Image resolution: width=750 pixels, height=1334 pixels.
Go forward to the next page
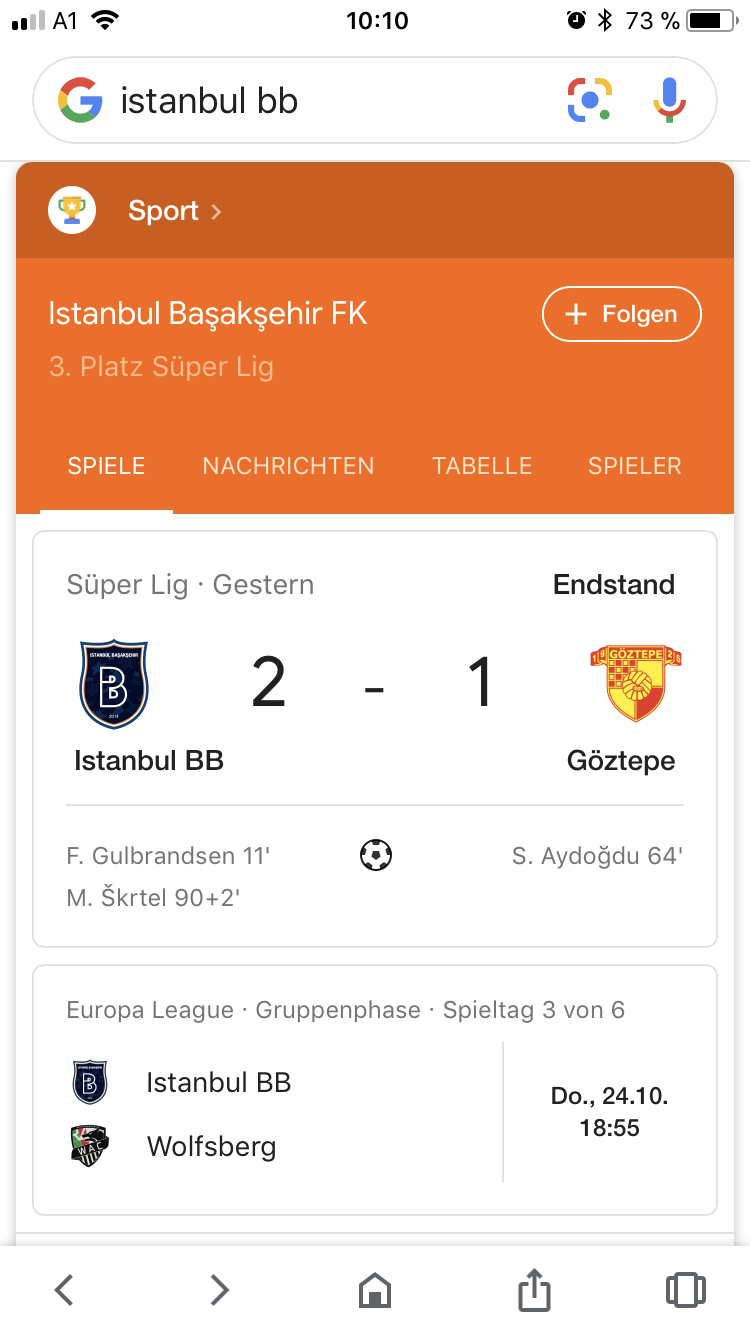[x=220, y=1290]
